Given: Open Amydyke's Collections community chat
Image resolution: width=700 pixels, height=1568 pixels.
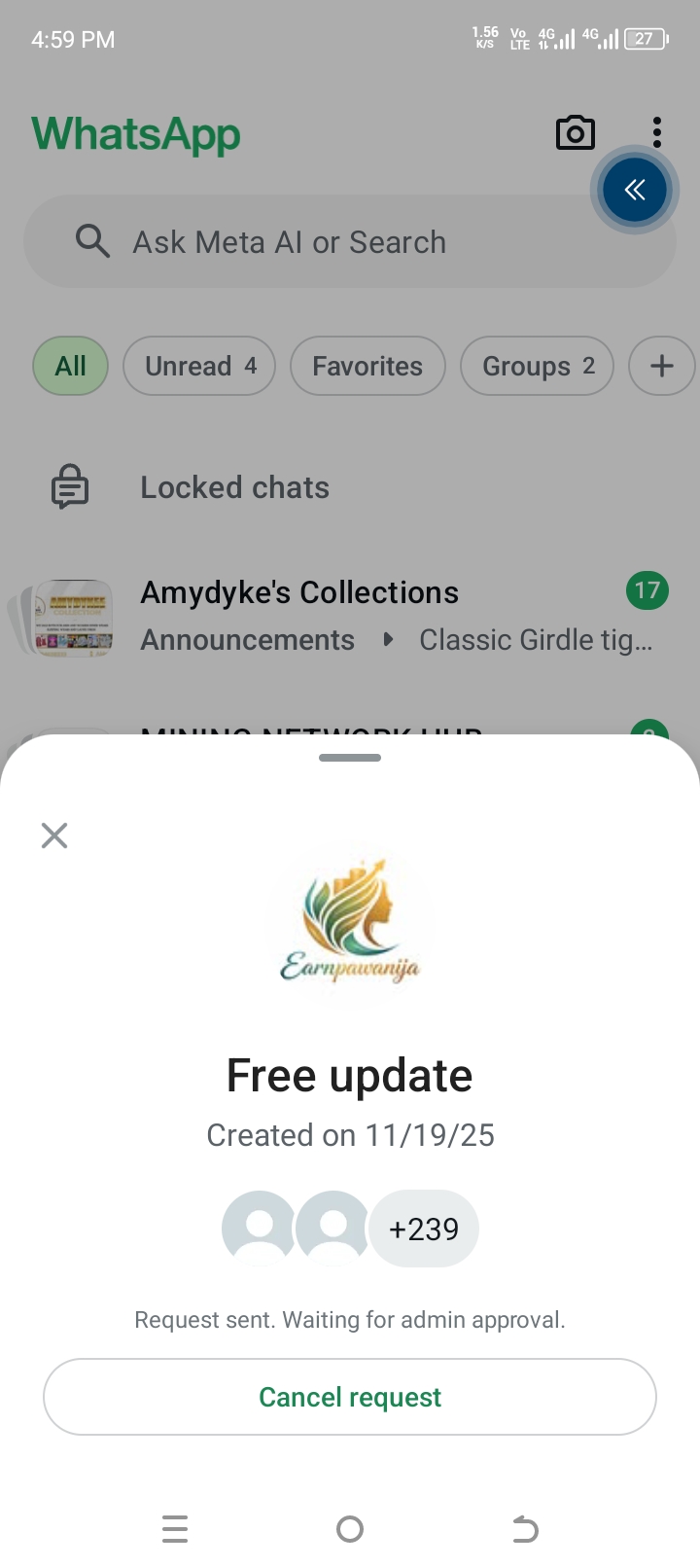Looking at the screenshot, I should [x=350, y=616].
